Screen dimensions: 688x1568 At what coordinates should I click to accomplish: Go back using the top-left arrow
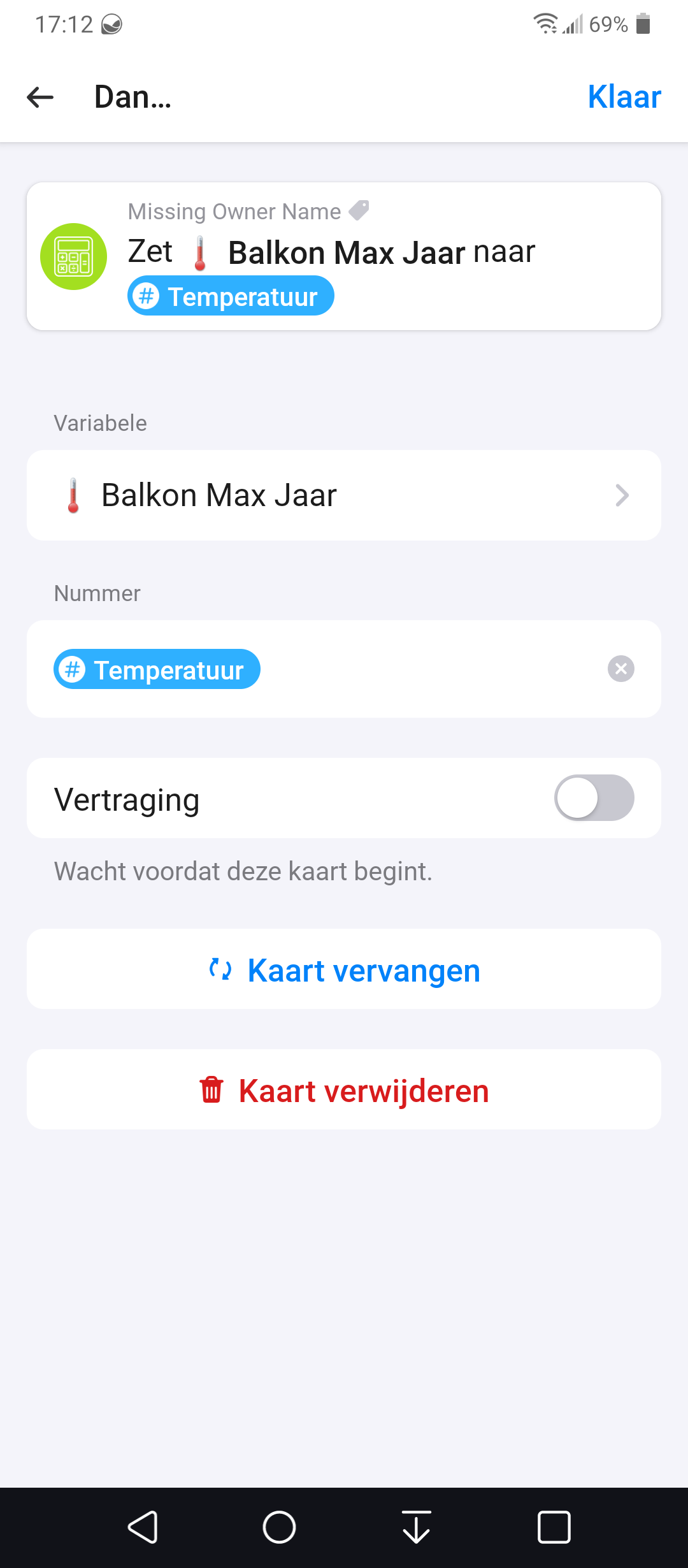(x=40, y=98)
